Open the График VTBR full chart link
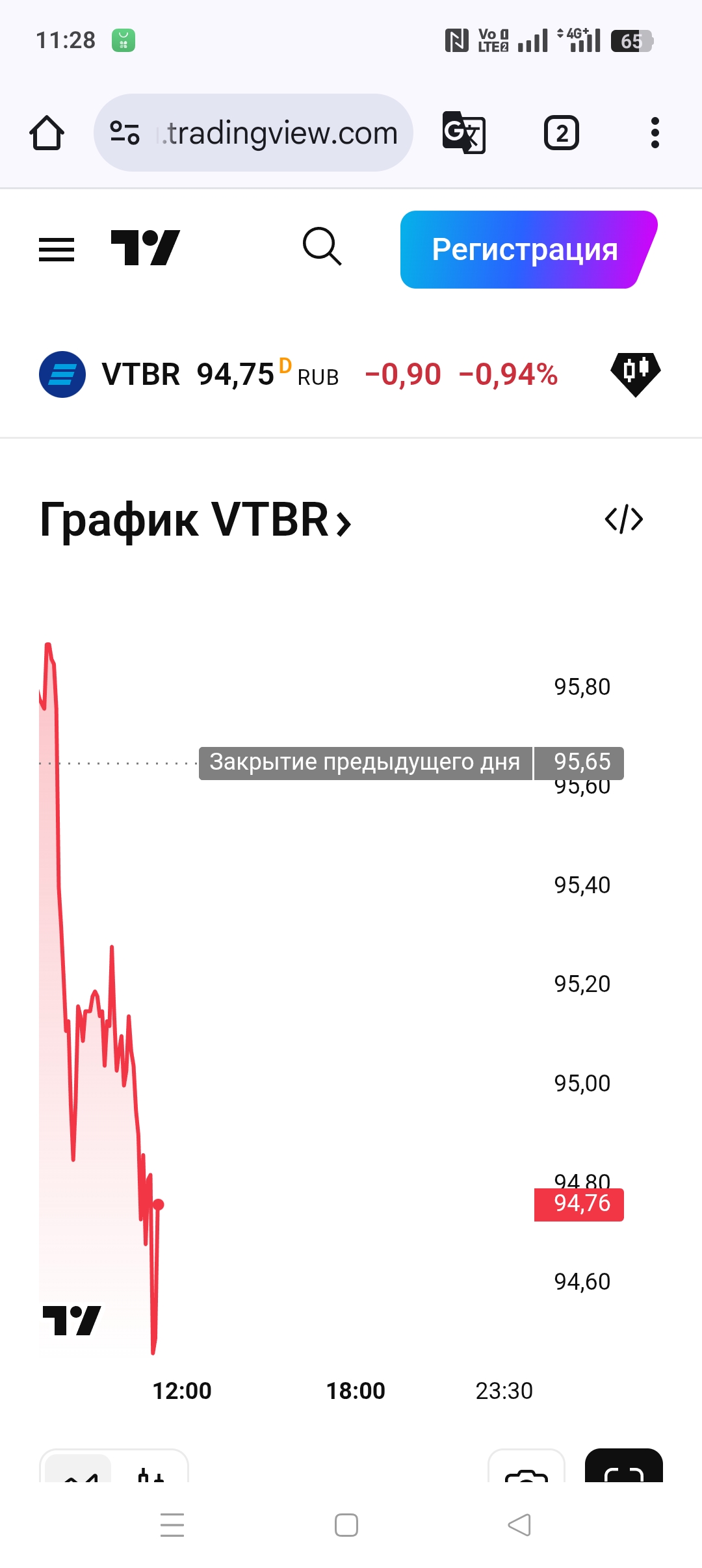Viewport: 702px width, 1568px height. [x=195, y=520]
